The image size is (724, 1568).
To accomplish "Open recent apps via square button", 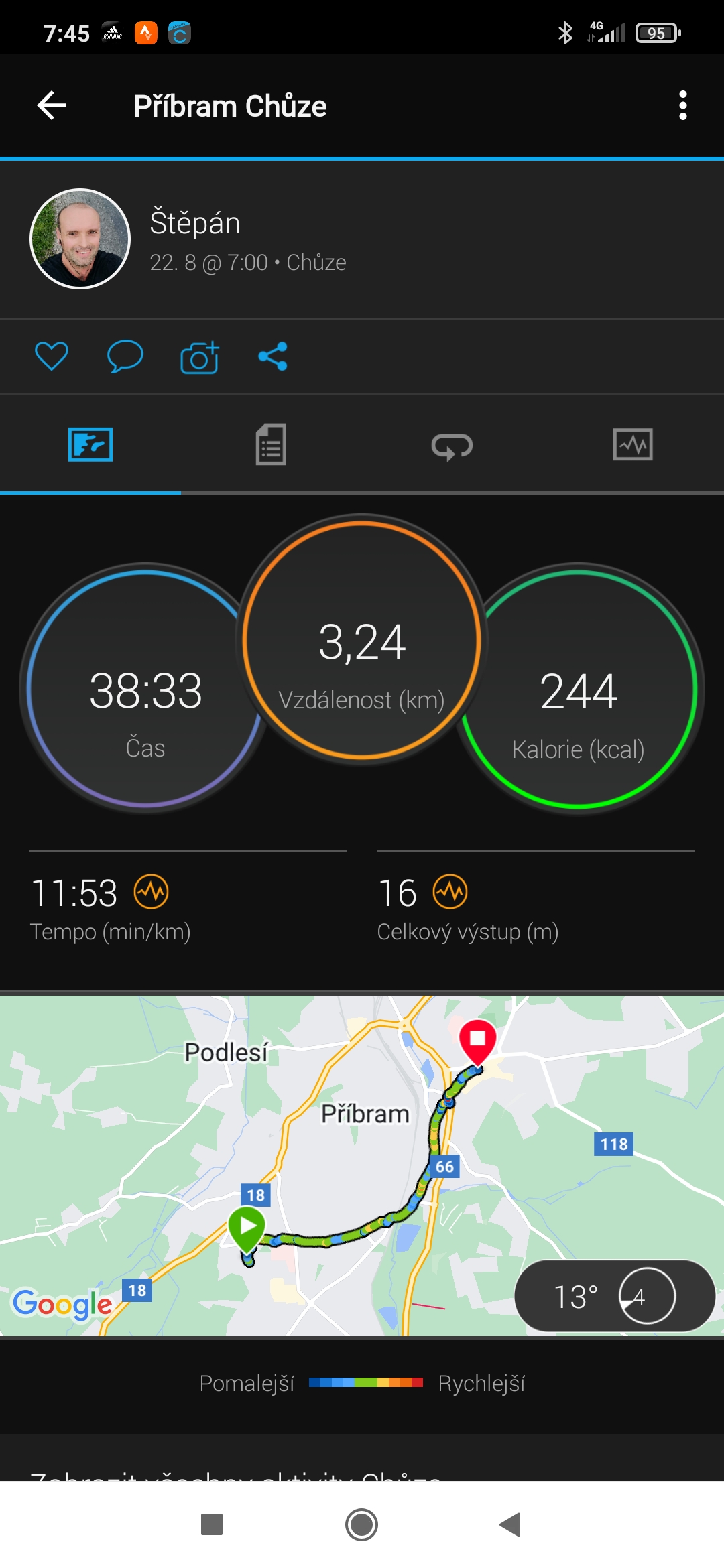I will coord(212,1525).
